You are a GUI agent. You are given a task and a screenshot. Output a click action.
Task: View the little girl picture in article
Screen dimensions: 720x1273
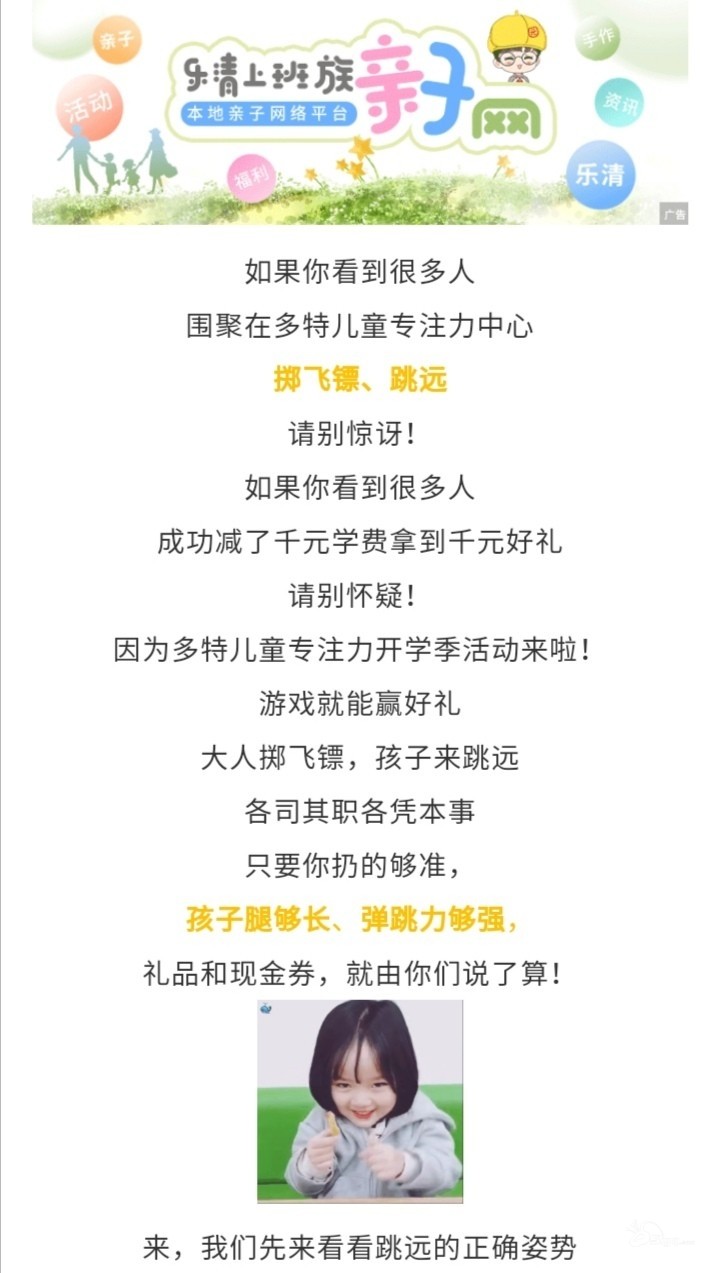pos(360,1101)
